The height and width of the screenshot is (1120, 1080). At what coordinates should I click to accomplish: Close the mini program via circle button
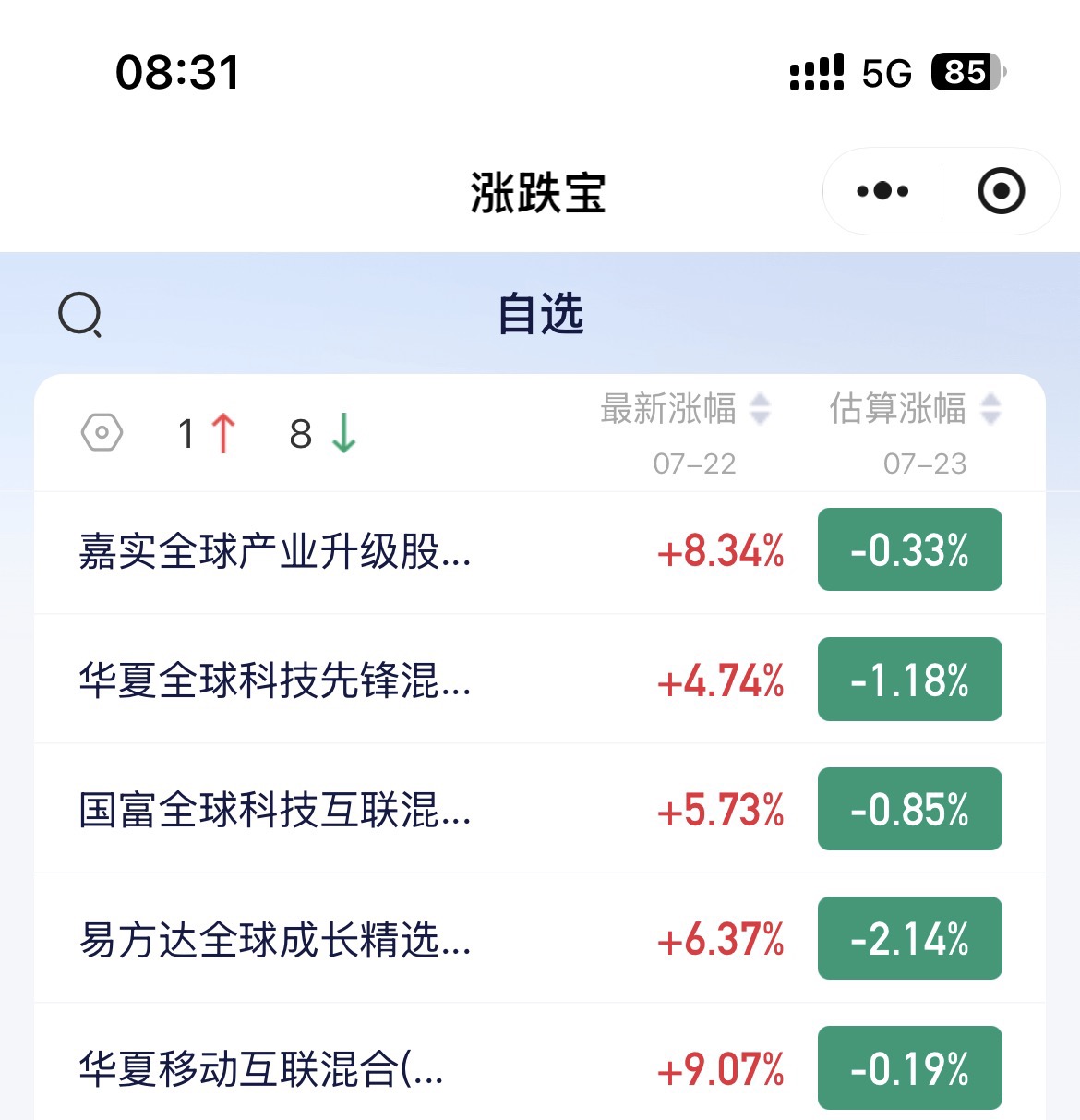1002,191
